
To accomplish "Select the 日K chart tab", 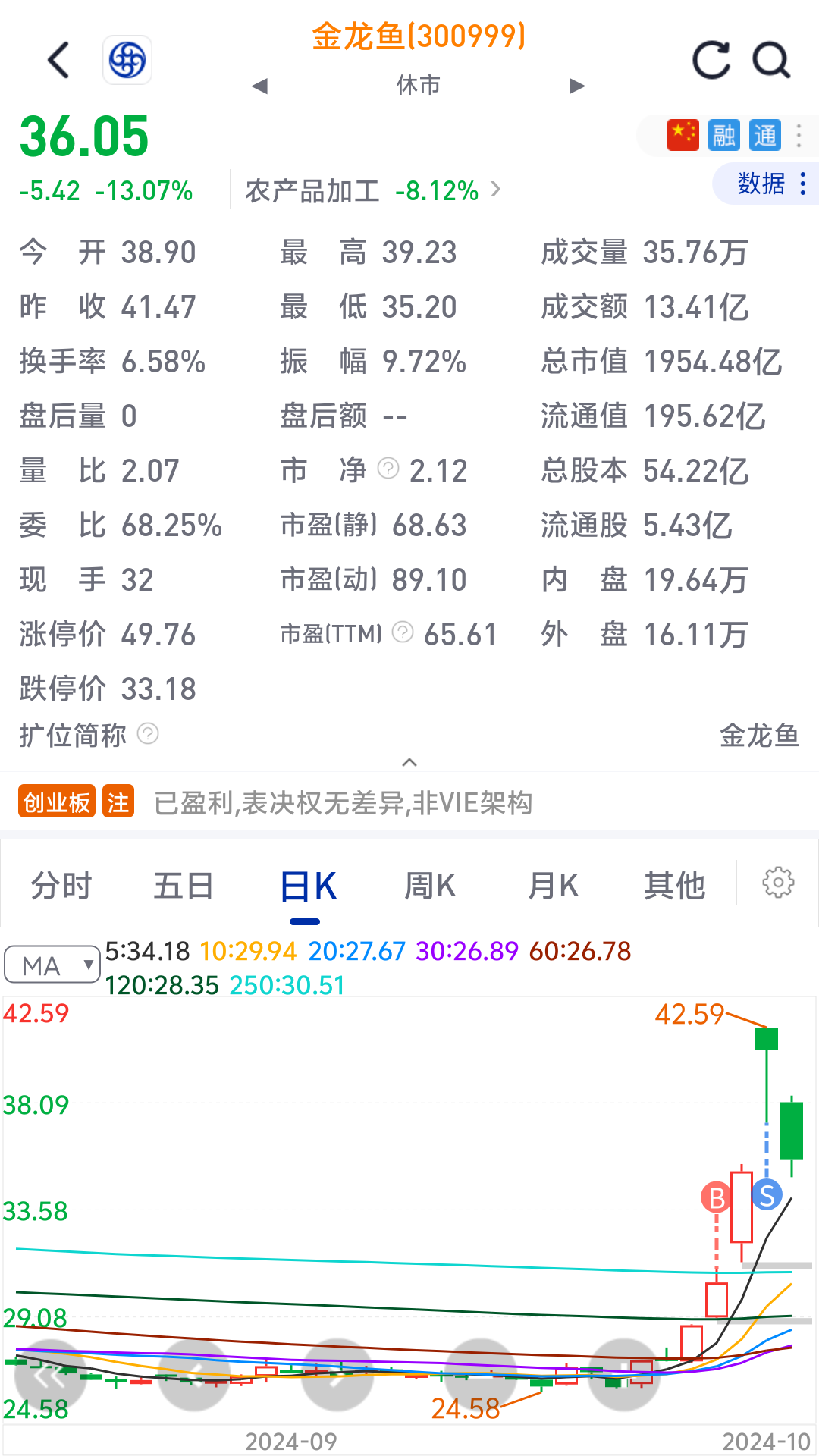I will pos(307,886).
